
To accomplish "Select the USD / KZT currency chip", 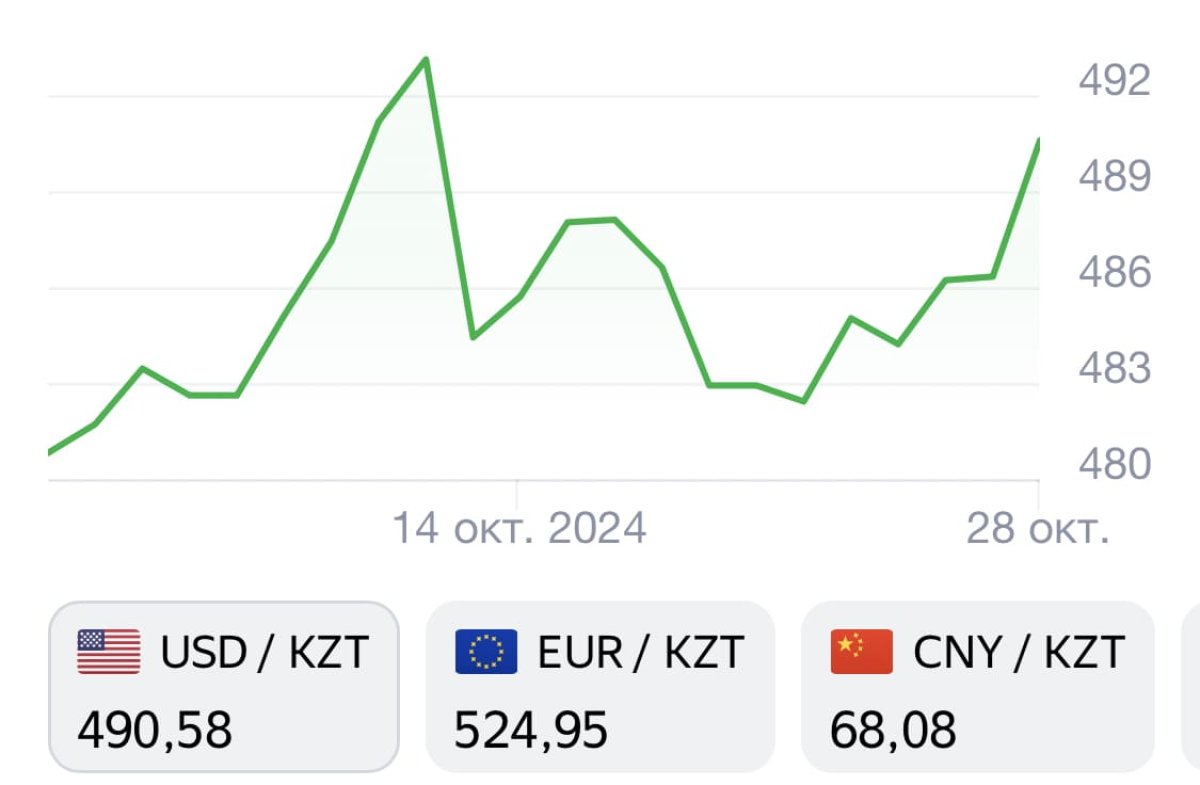I will click(224, 688).
